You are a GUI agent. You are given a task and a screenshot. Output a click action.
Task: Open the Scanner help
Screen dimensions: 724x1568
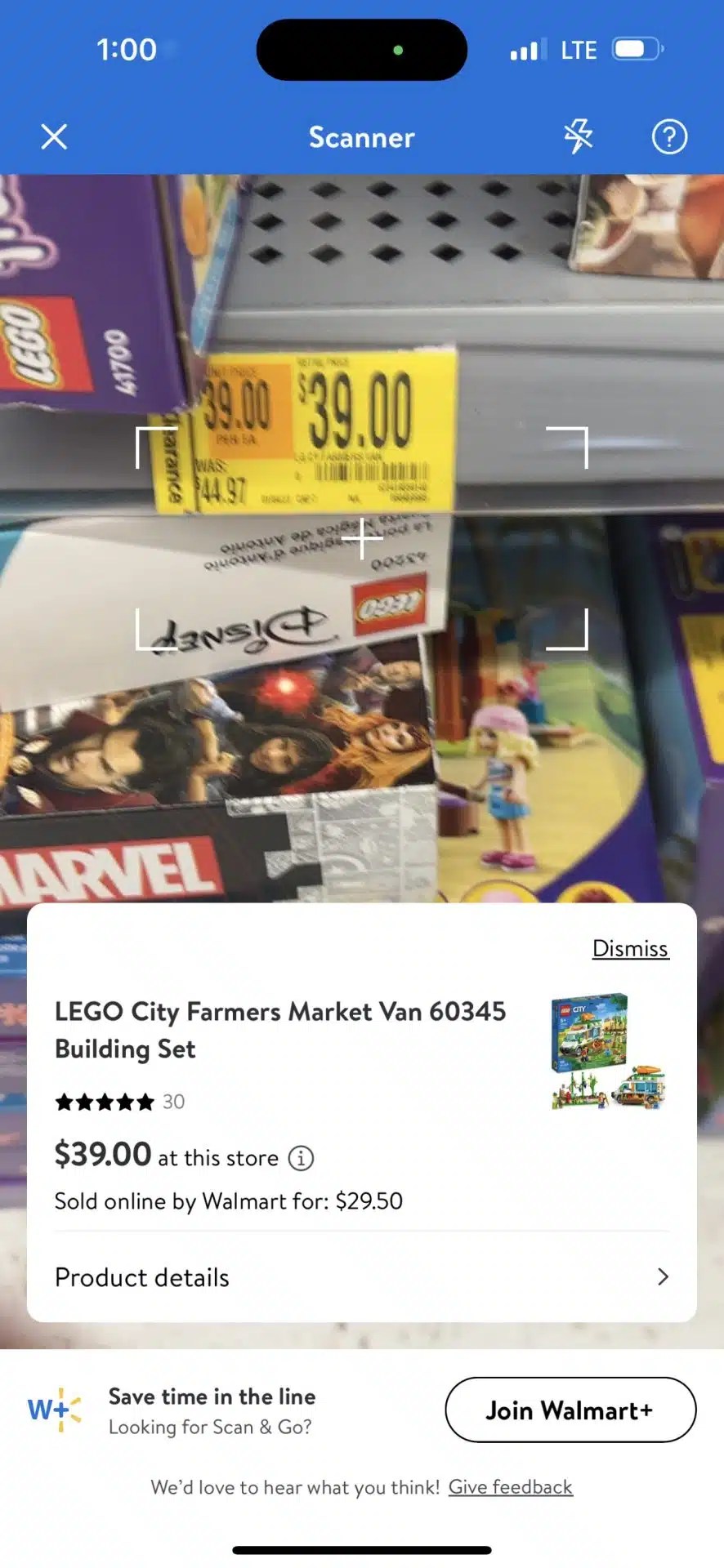669,137
